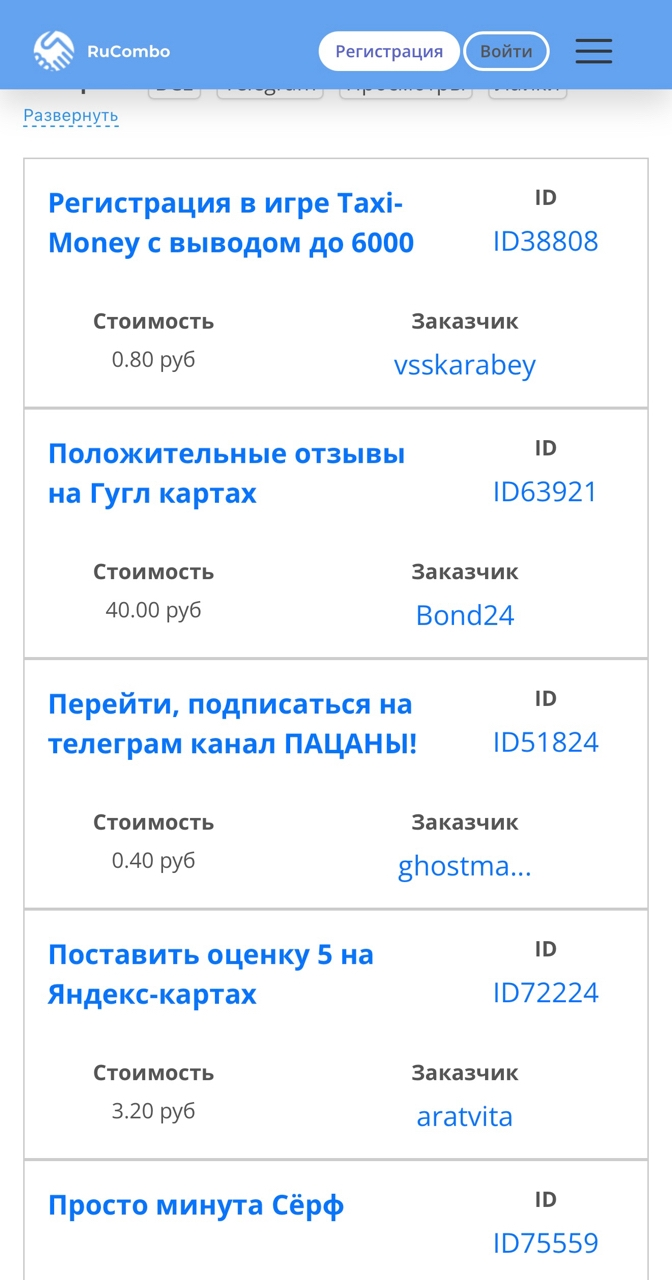Open the ПАЦАНЫ telegram channel task
Image resolution: width=672 pixels, height=1280 pixels.
[233, 724]
